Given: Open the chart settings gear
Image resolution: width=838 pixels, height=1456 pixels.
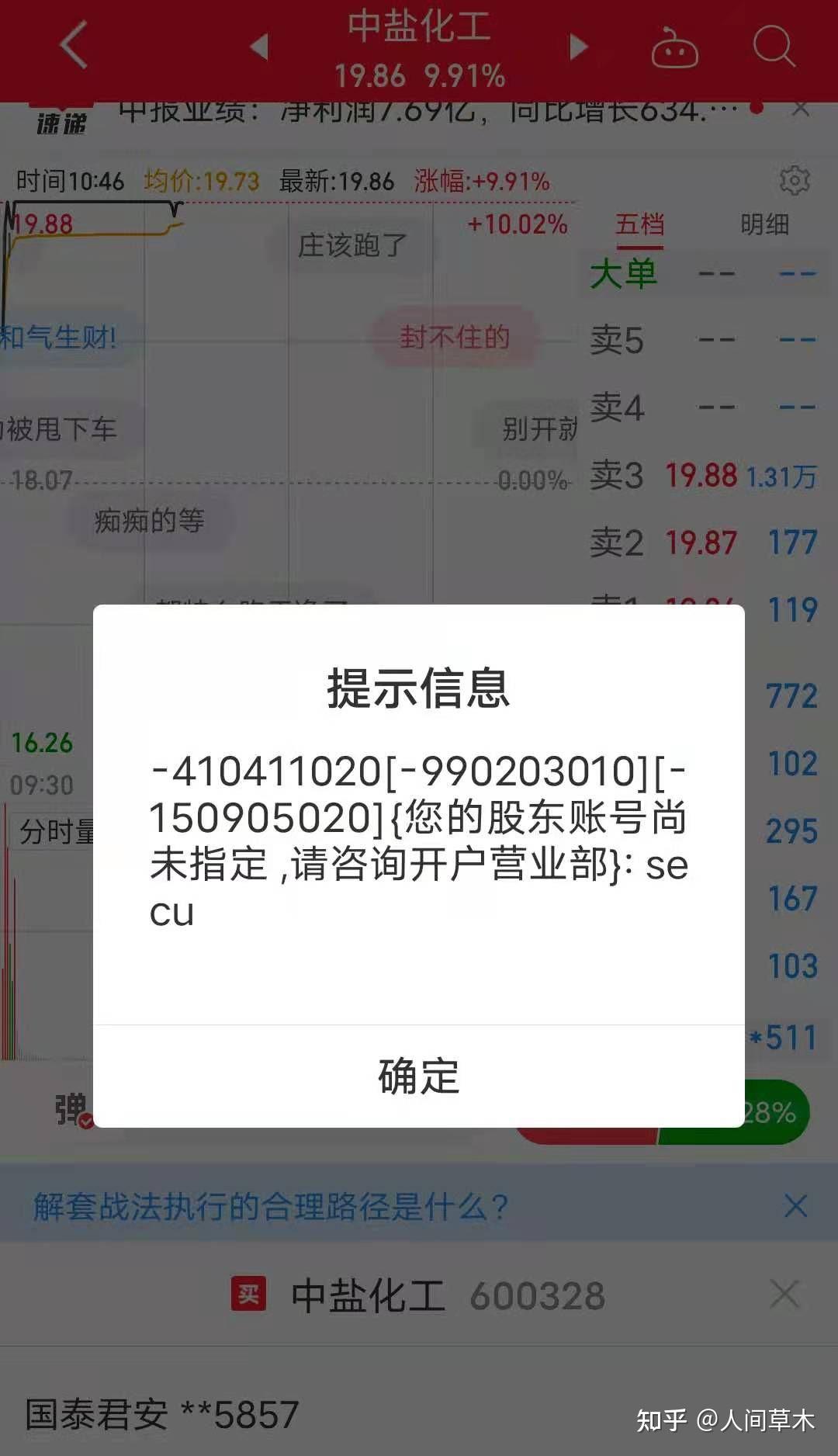Looking at the screenshot, I should coord(794,181).
